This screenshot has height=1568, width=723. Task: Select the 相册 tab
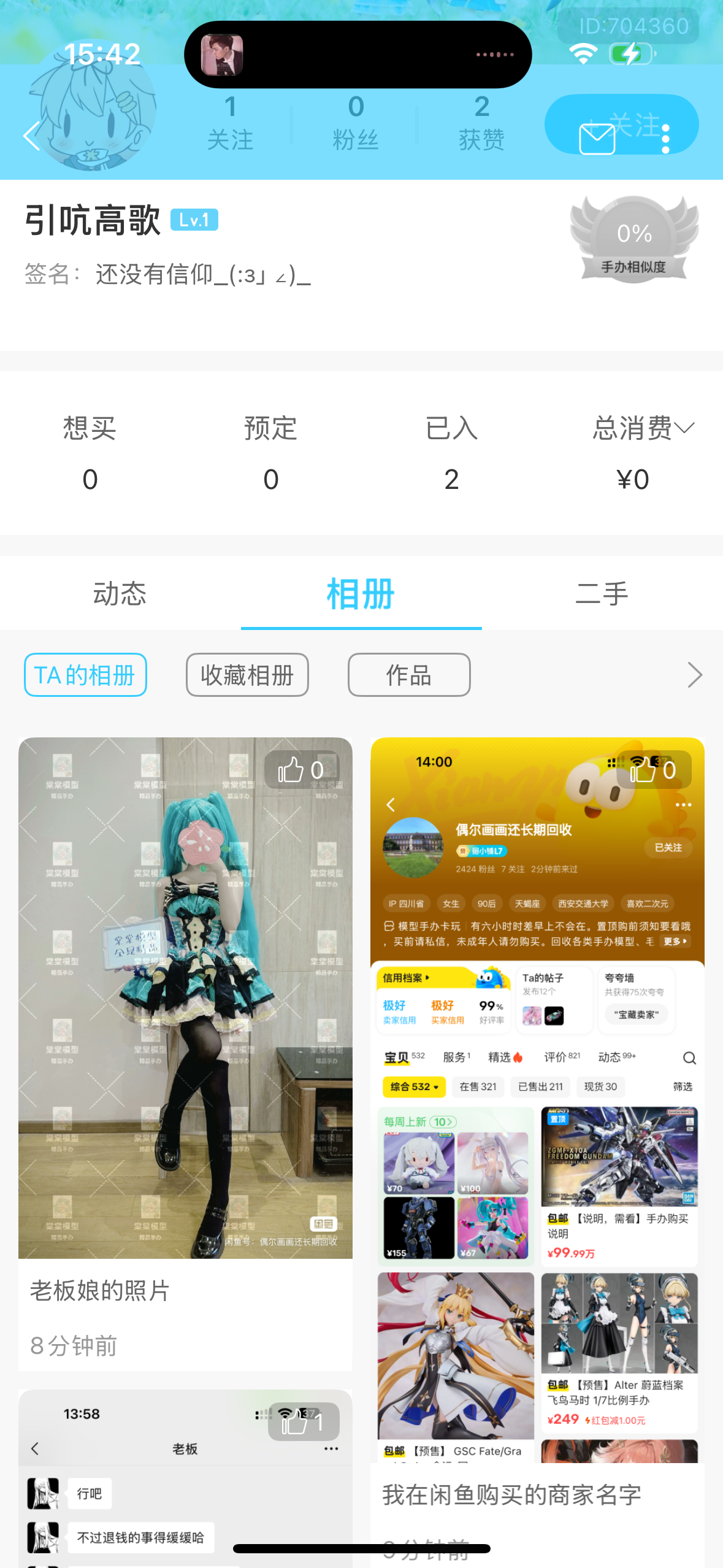361,594
